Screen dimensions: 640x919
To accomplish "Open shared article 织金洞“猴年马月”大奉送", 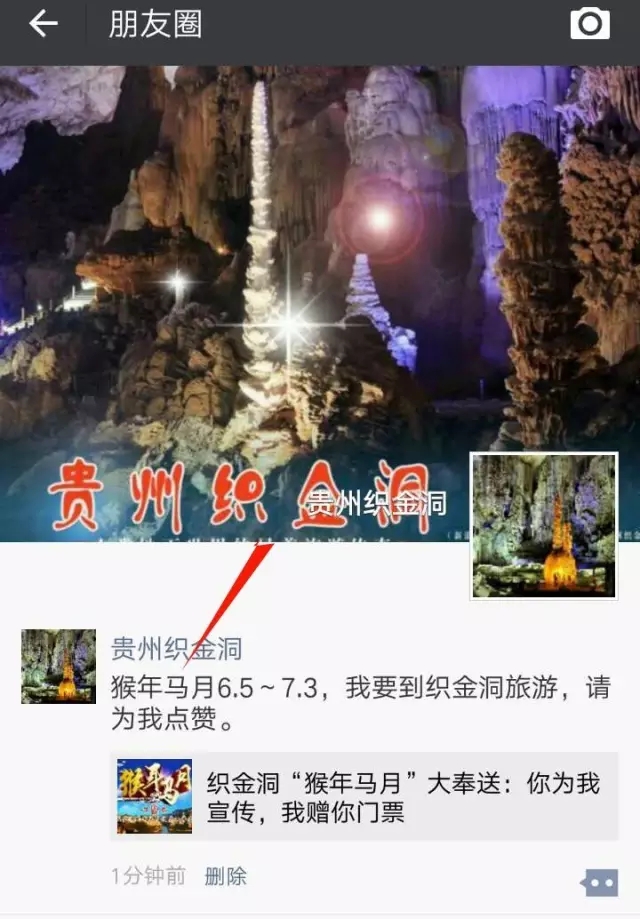I will tap(365, 797).
